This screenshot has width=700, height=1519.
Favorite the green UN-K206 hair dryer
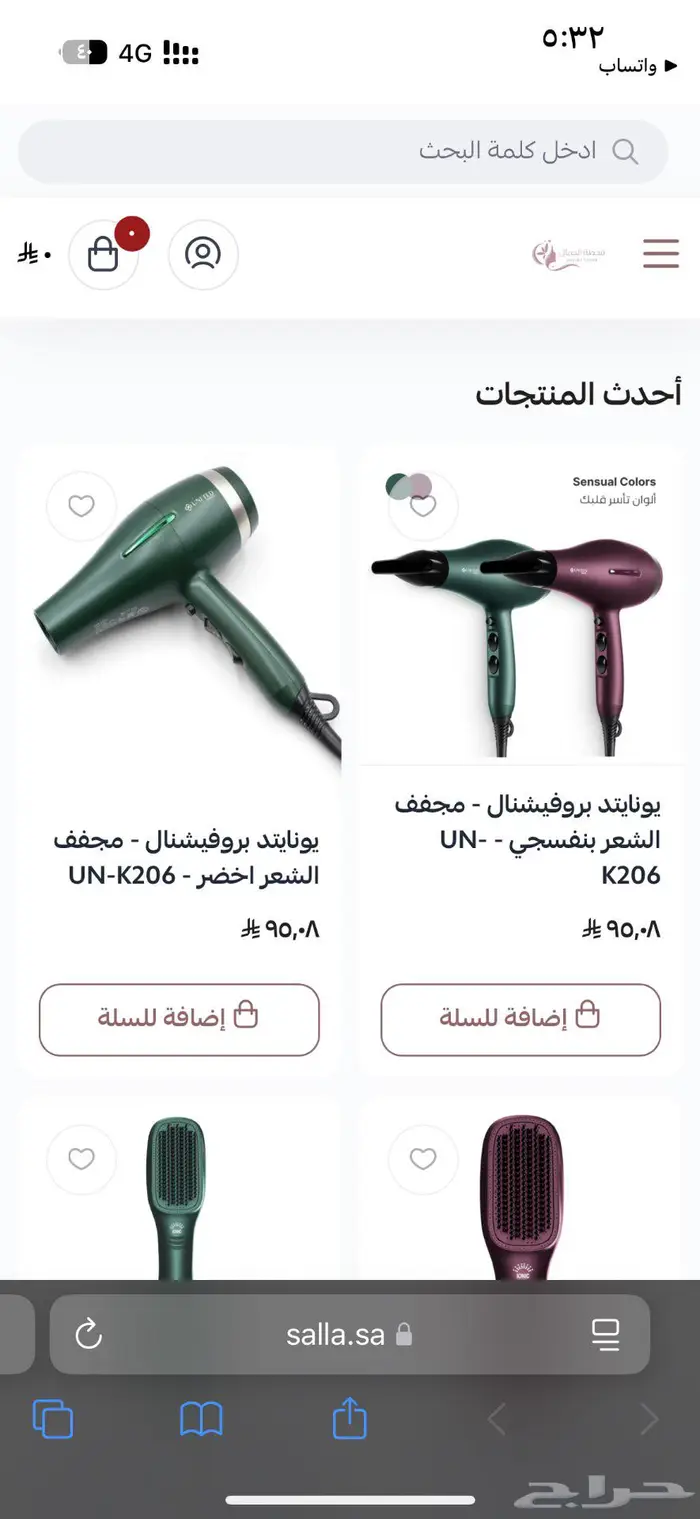click(x=81, y=506)
